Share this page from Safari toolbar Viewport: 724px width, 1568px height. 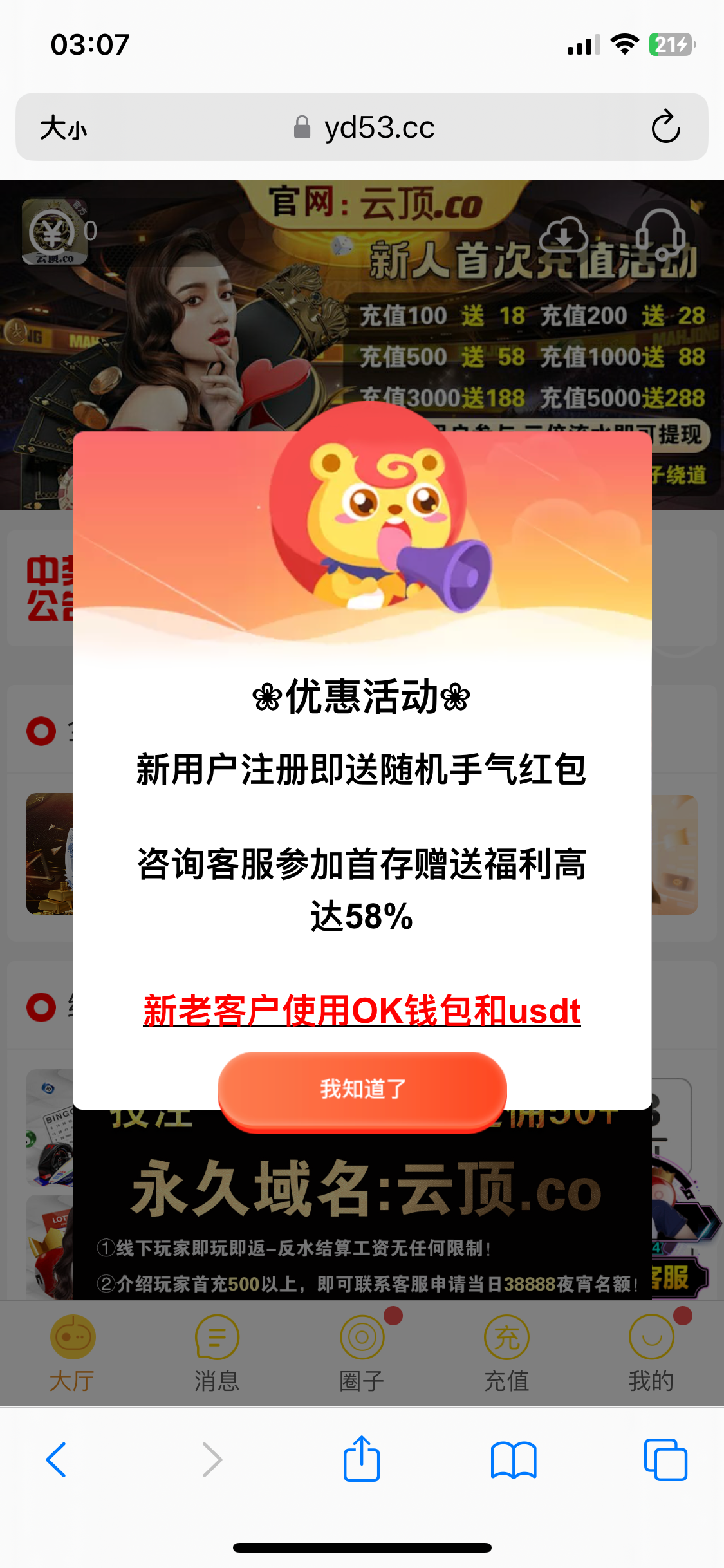tap(362, 1459)
